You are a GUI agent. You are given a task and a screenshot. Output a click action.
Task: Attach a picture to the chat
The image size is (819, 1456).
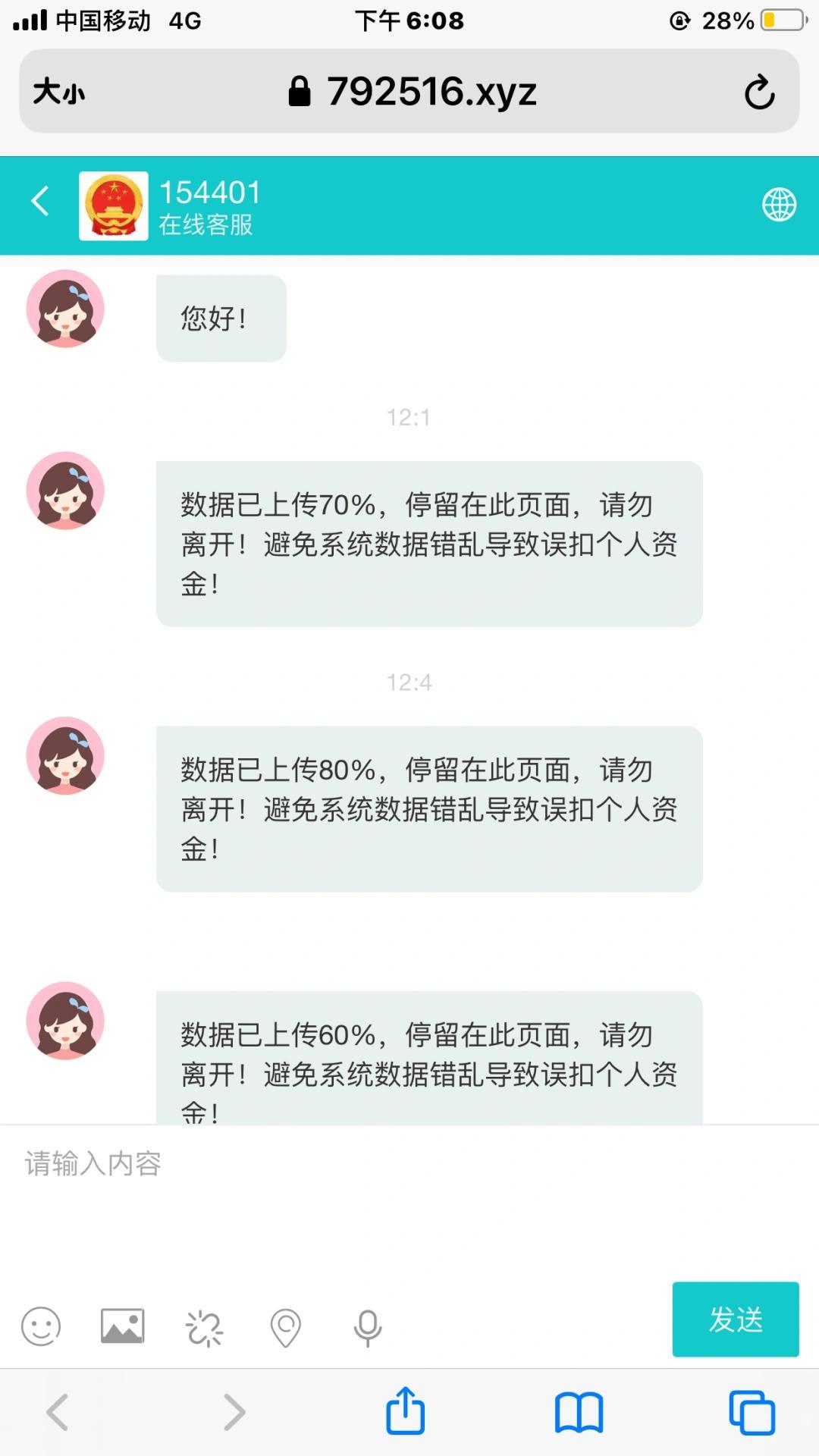[122, 1326]
